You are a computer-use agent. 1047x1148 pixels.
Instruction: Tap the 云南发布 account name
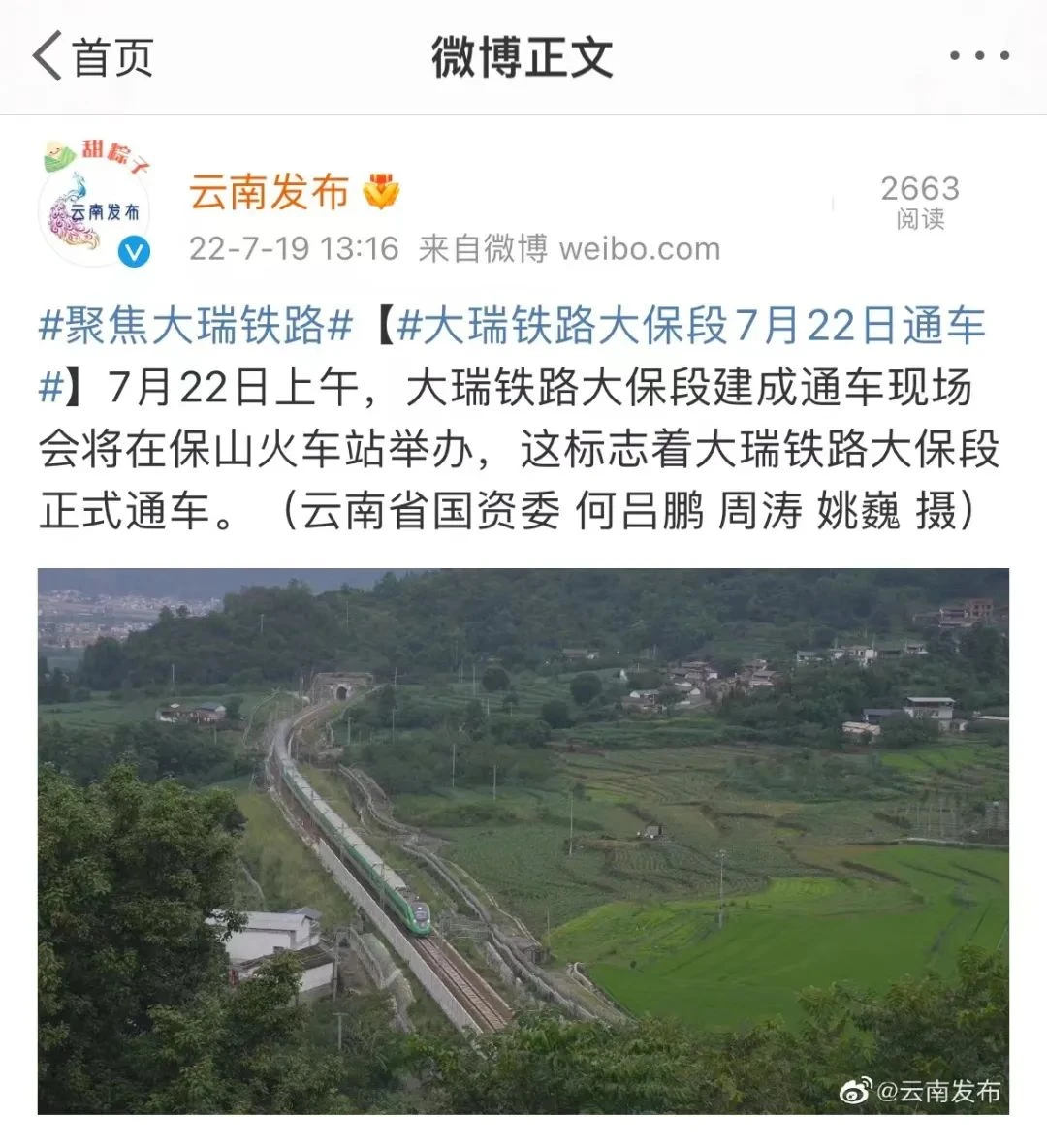tap(270, 192)
